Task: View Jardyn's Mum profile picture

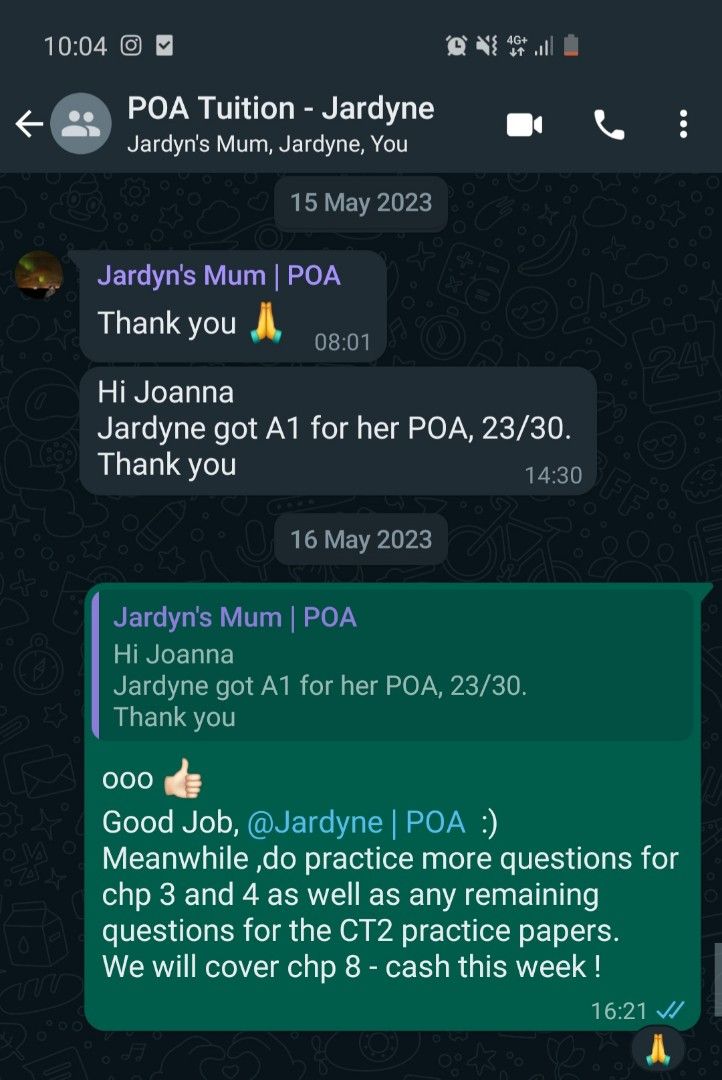Action: click(x=39, y=275)
